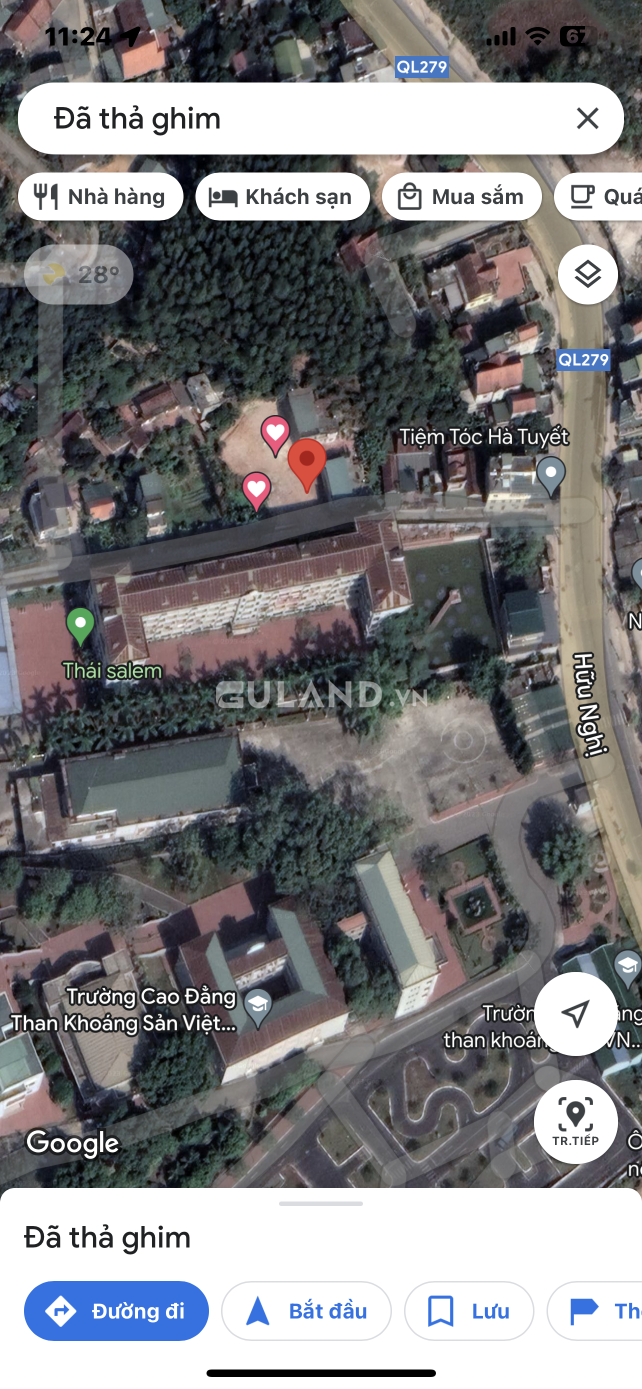This screenshot has width=642, height=1389.
Task: Center map on my location
Action: click(575, 1014)
